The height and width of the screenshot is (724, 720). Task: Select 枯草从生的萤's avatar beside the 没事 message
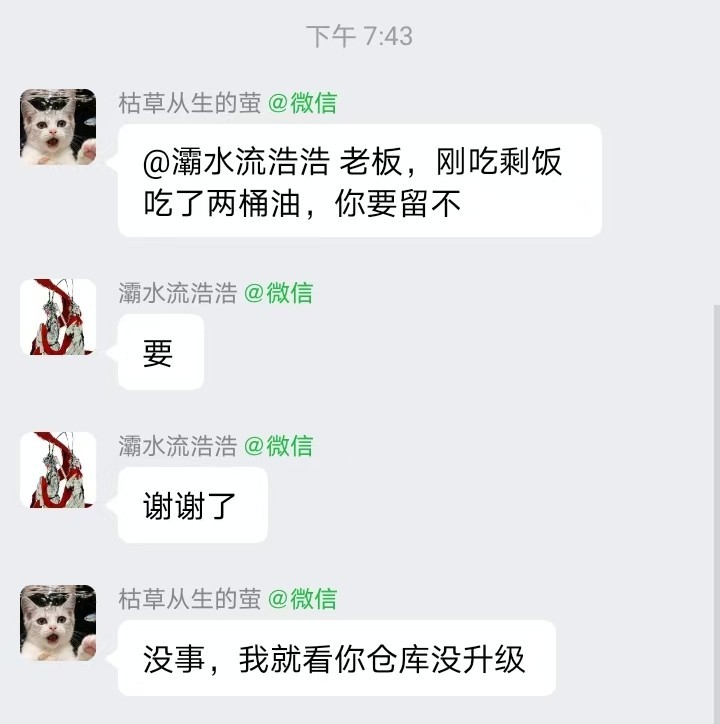pyautogui.click(x=58, y=623)
